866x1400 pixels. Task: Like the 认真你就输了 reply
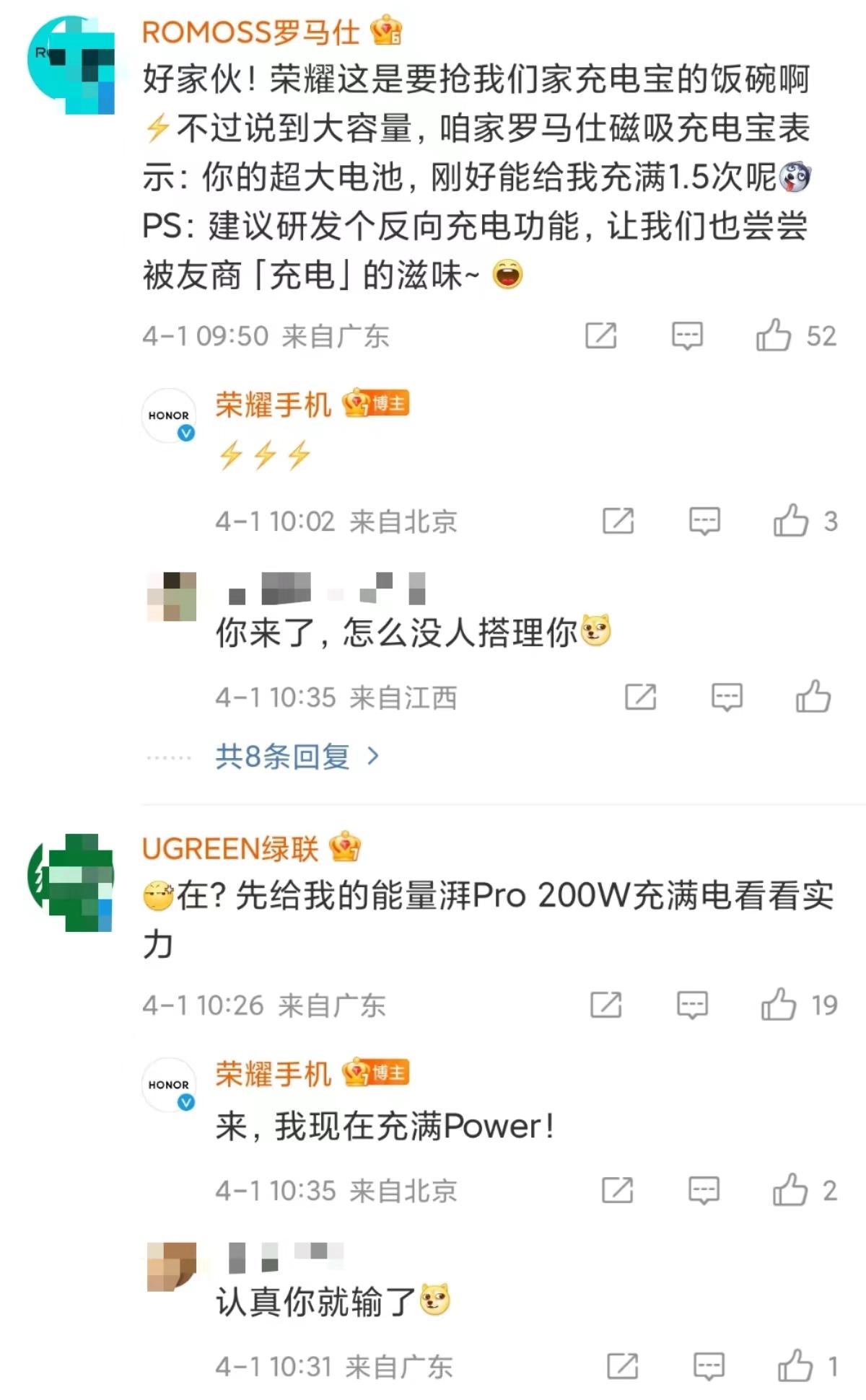795,1366
